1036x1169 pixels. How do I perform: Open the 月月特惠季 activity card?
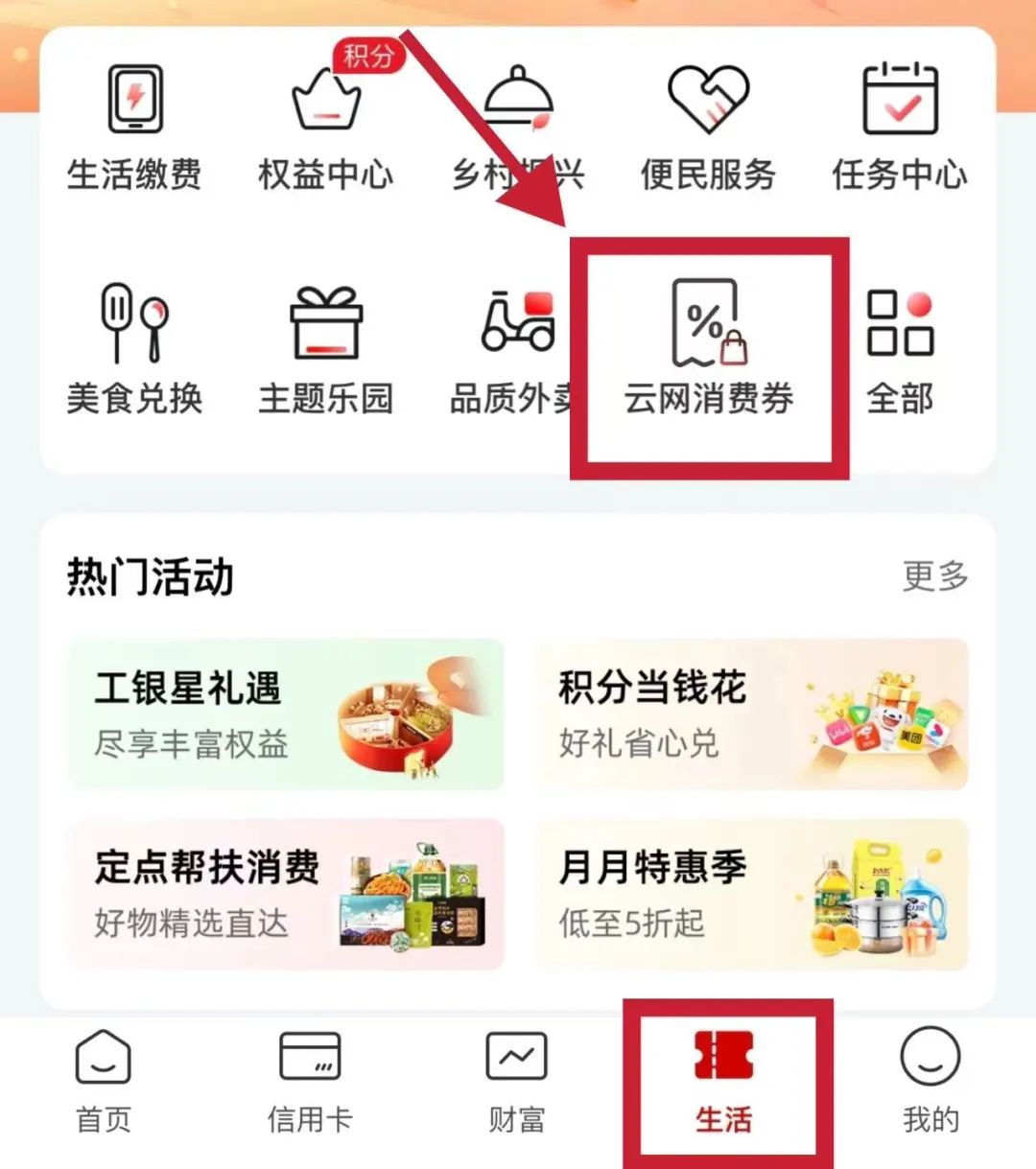click(x=752, y=894)
